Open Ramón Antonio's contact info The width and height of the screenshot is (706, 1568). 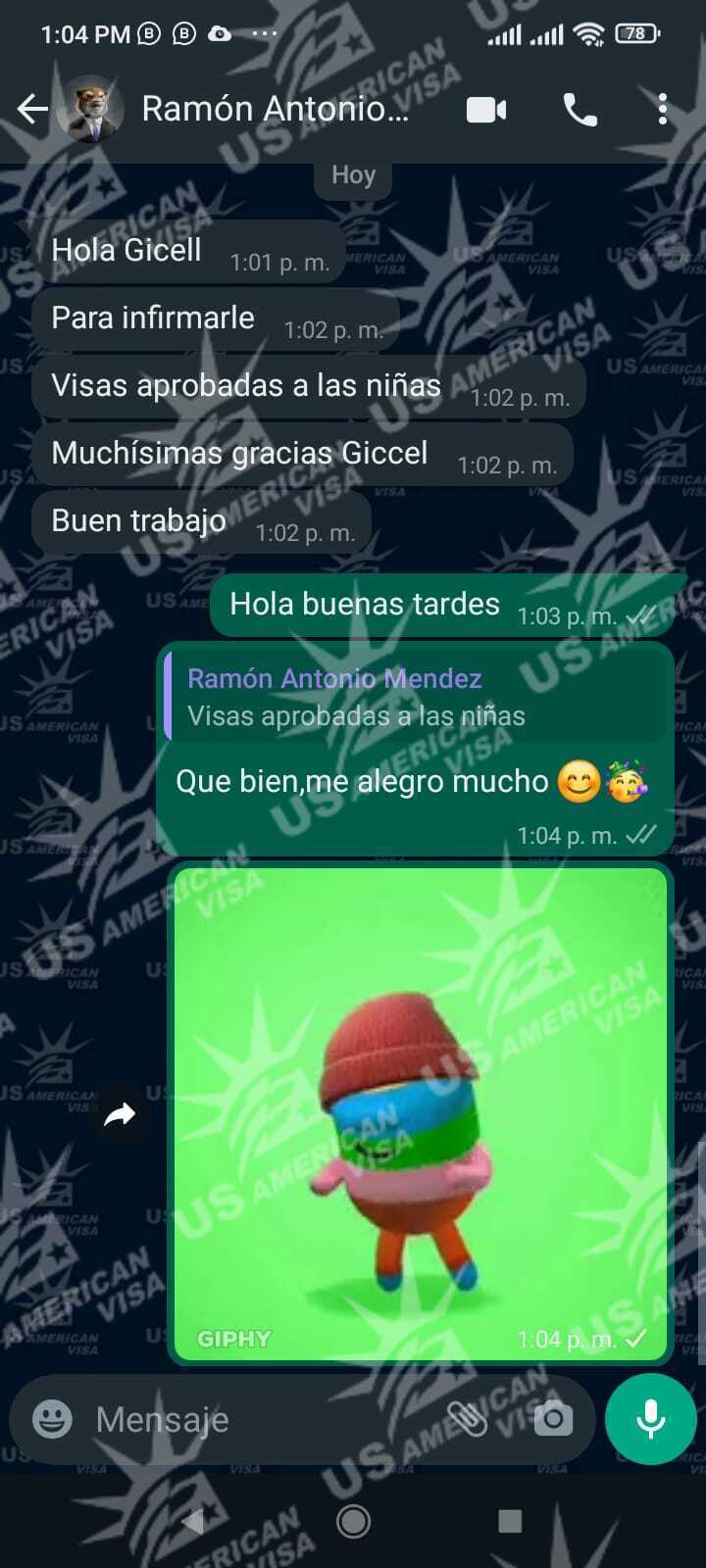(275, 109)
